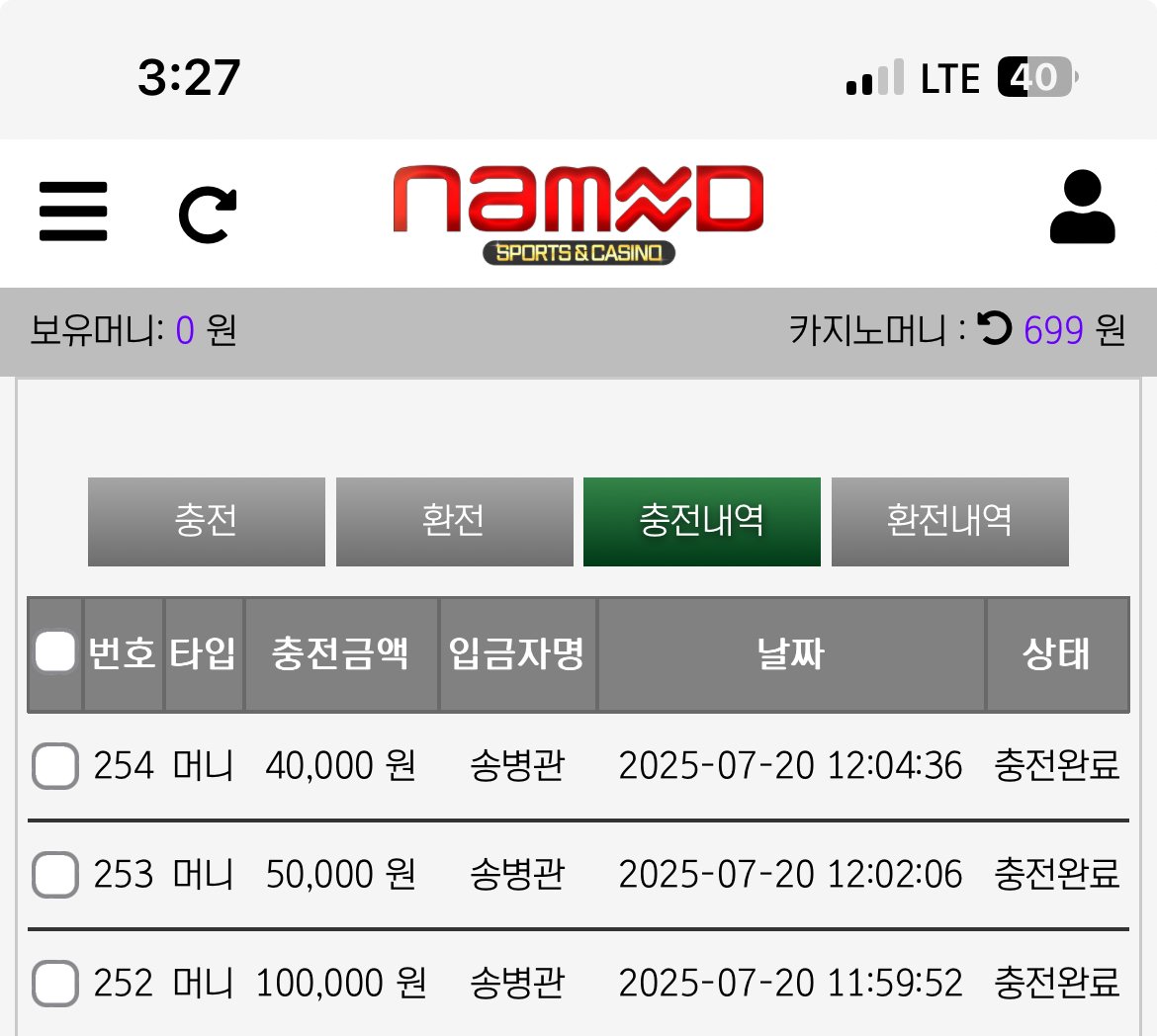Switch to the 환전 tab
This screenshot has height=1036, width=1157.
point(454,521)
